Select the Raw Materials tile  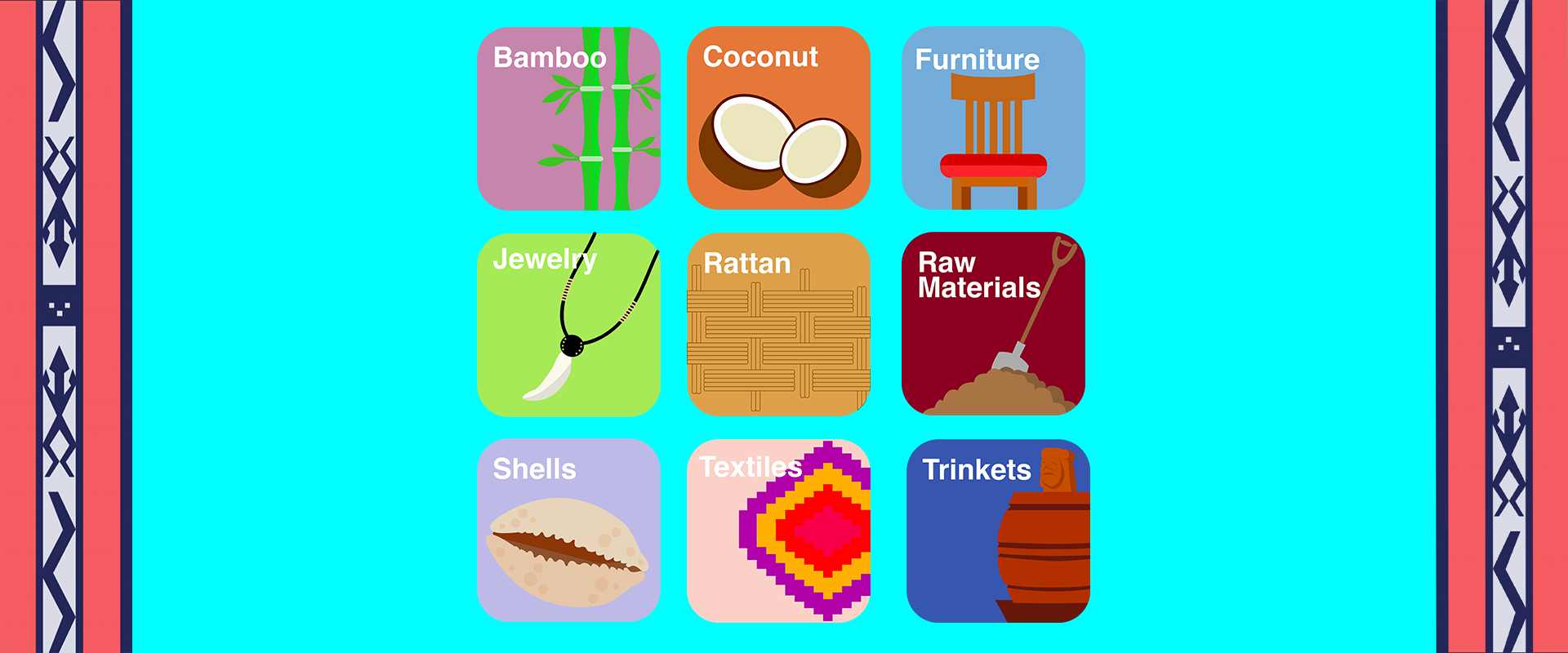click(x=993, y=325)
